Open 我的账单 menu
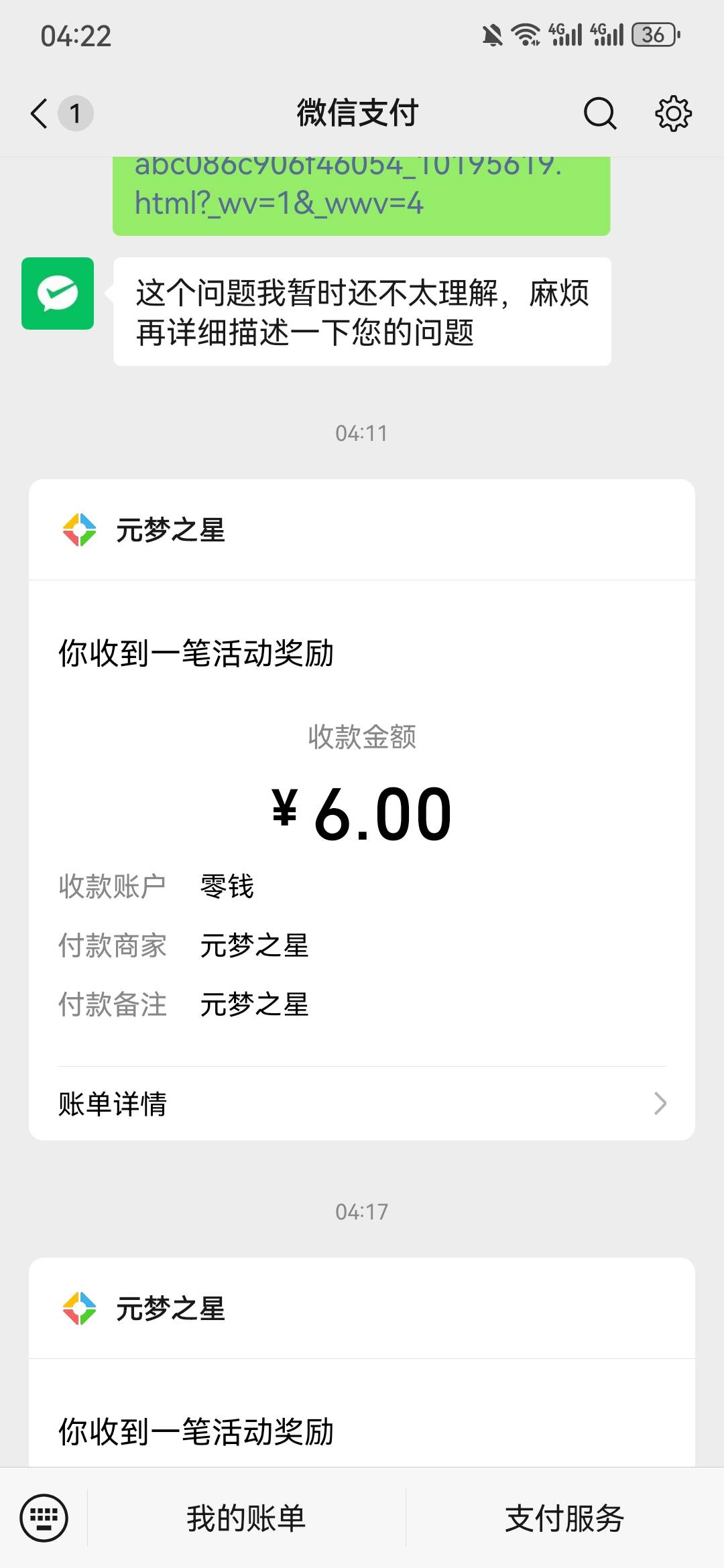Screen dimensions: 724x1568 point(246,1518)
